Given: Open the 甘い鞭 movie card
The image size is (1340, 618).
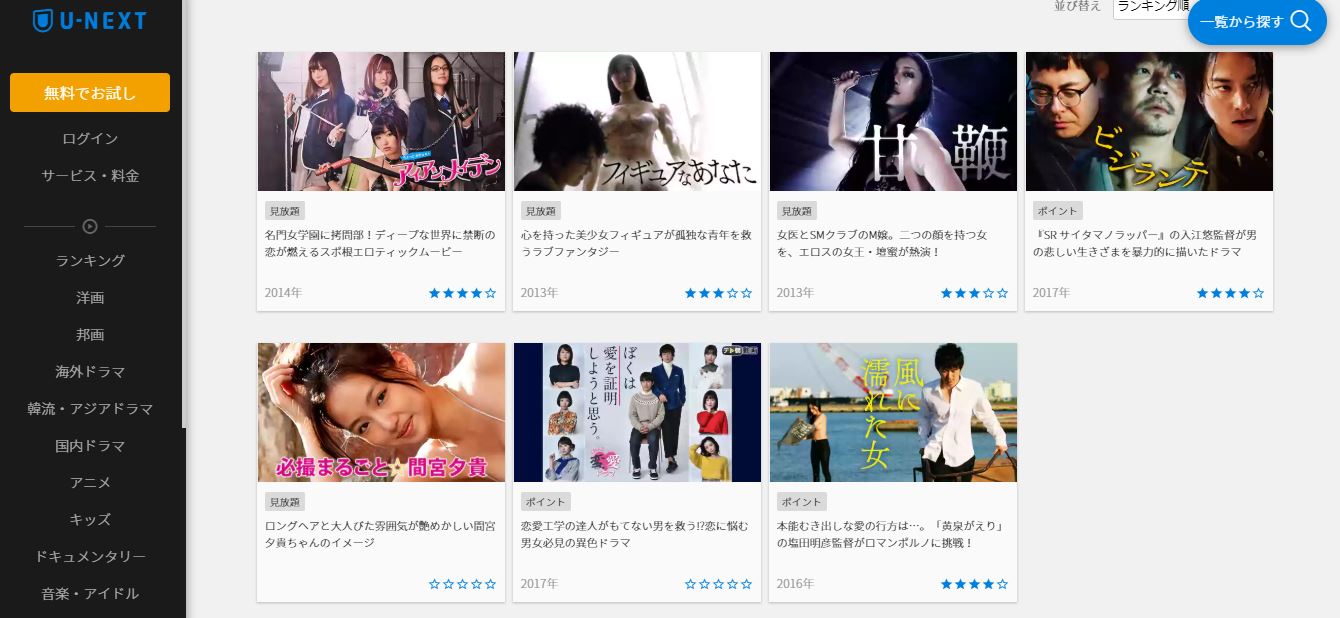Looking at the screenshot, I should [x=893, y=122].
